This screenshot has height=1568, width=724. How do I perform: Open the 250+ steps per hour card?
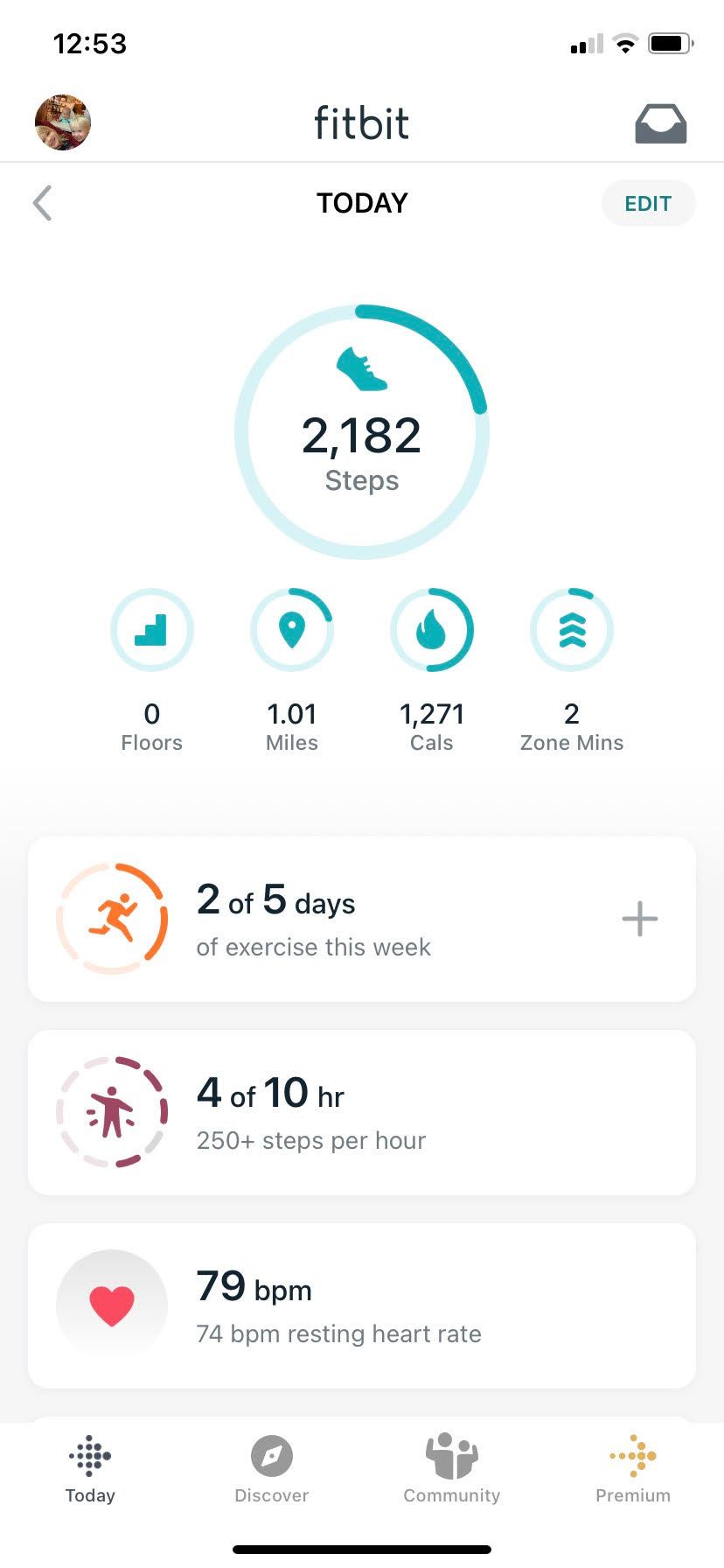(361, 1112)
